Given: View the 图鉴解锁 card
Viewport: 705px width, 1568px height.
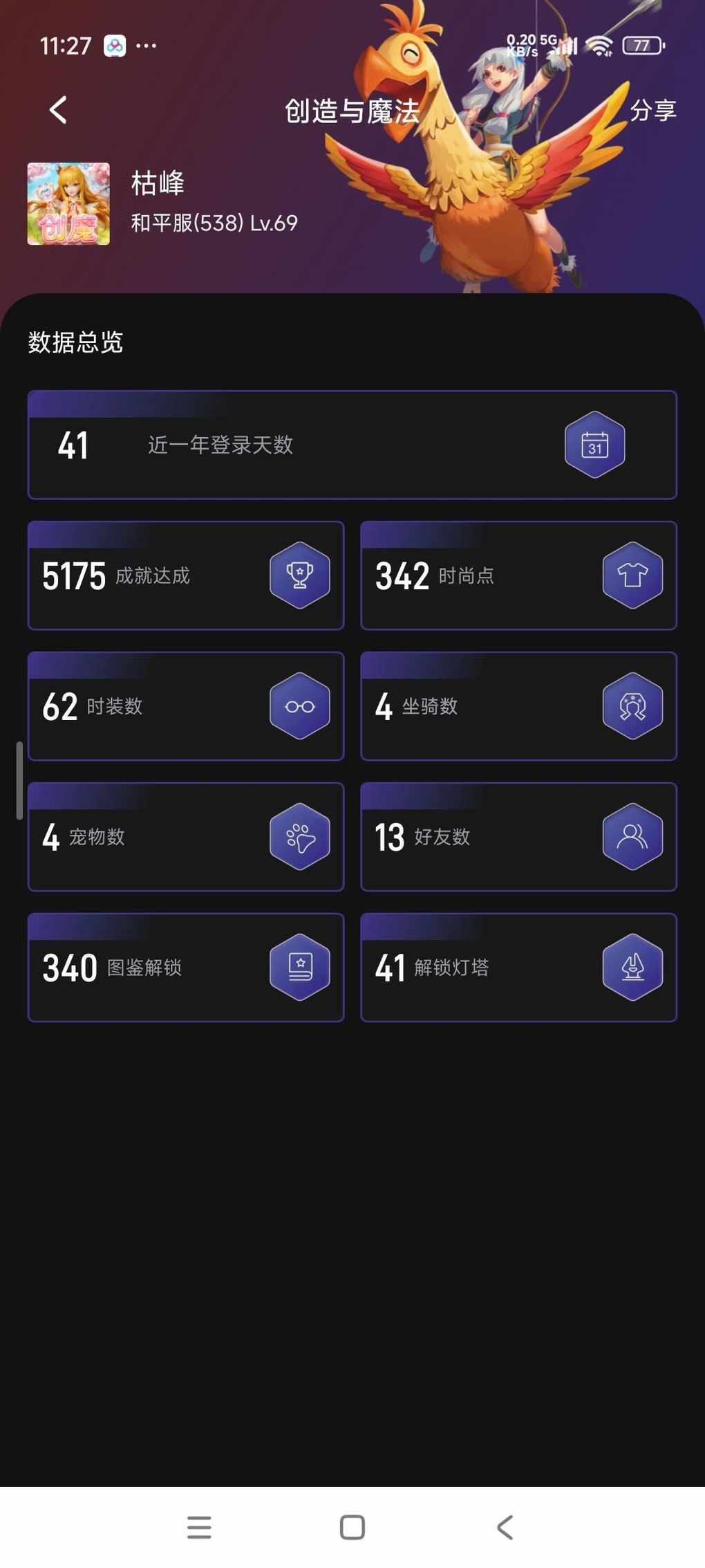Looking at the screenshot, I should tap(186, 968).
